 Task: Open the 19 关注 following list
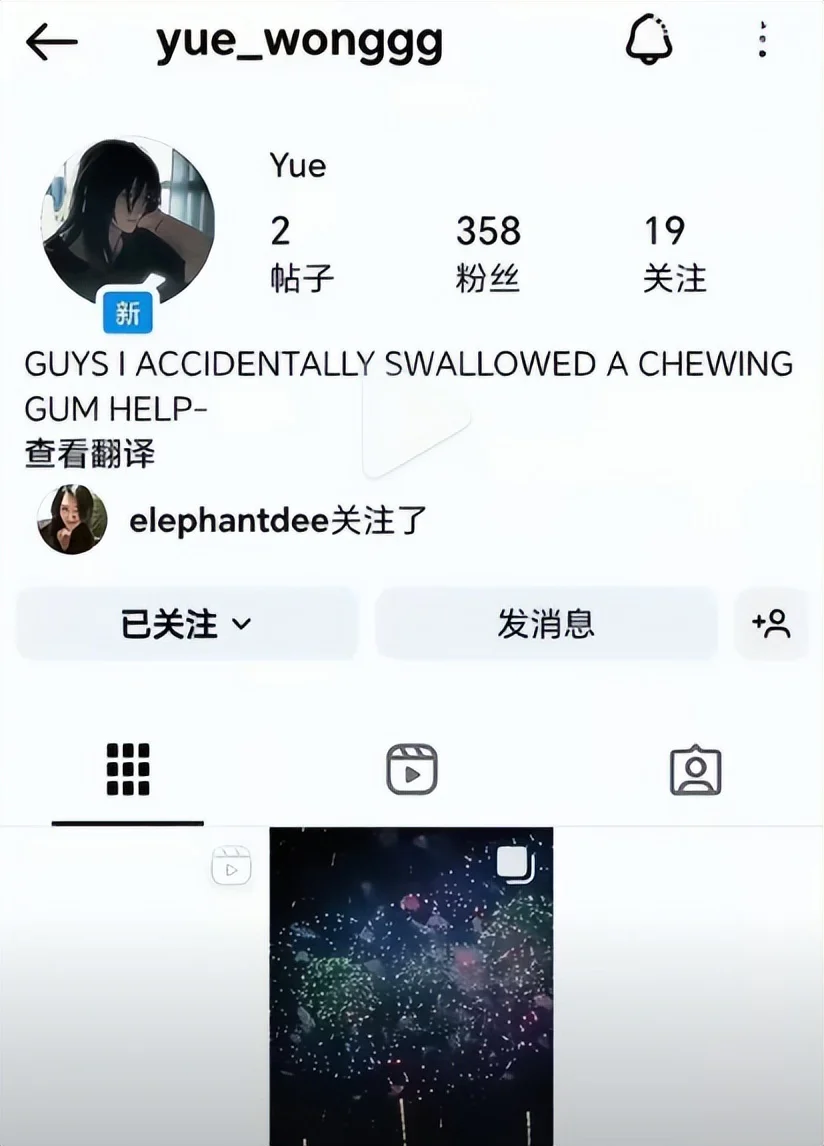674,254
